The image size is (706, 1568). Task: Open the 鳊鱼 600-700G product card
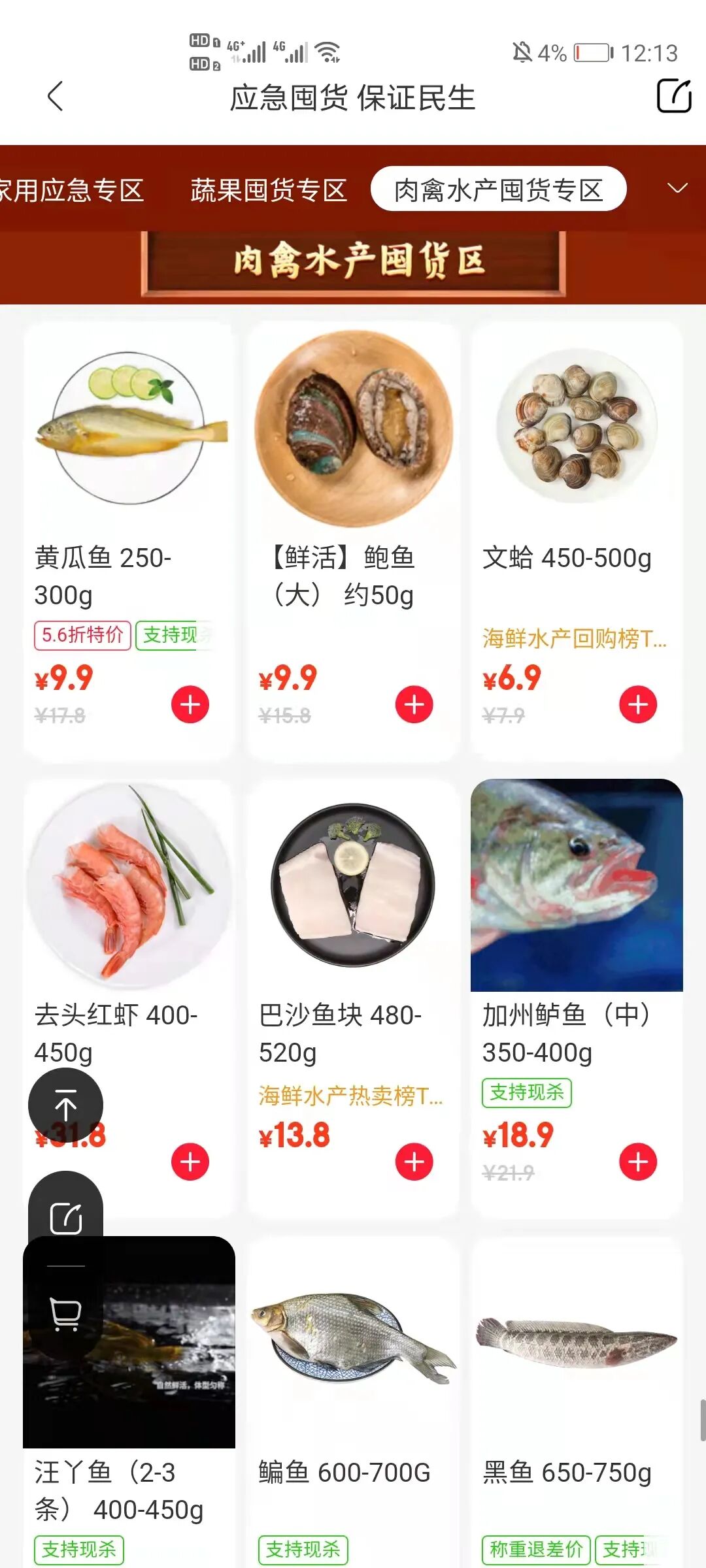353,1339
